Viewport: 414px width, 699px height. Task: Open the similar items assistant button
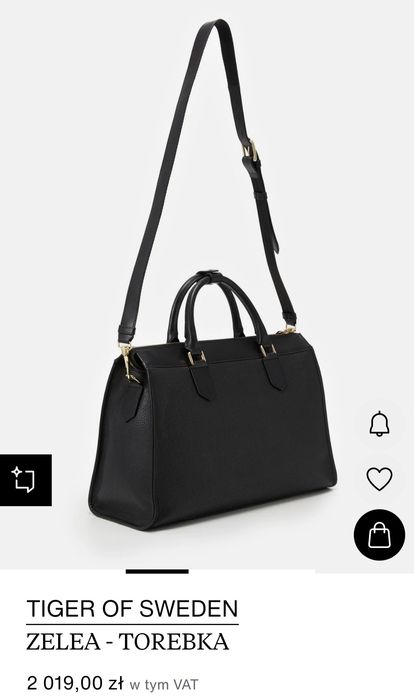[25, 480]
